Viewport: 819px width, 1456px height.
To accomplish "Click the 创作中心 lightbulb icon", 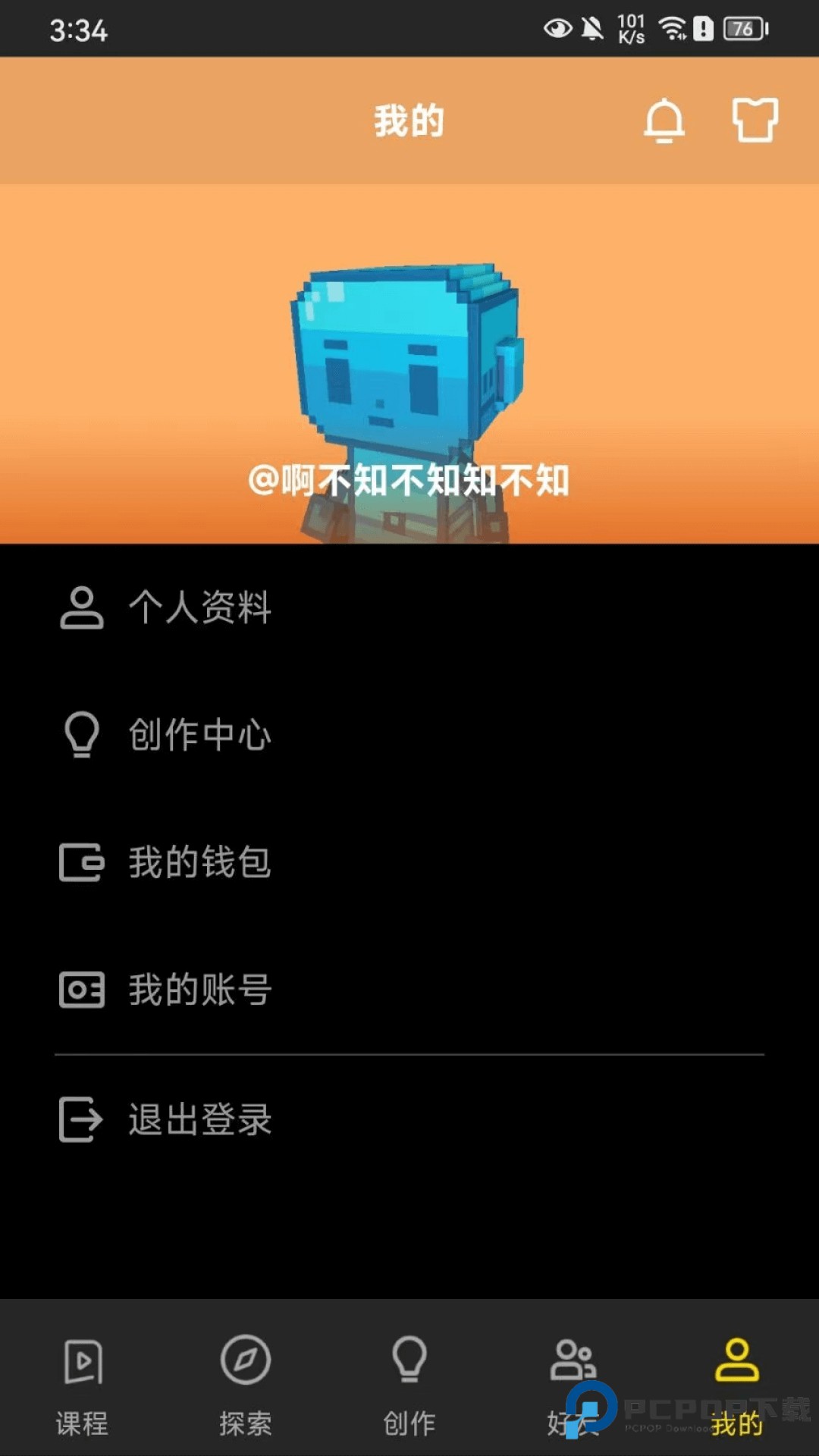I will (x=81, y=733).
